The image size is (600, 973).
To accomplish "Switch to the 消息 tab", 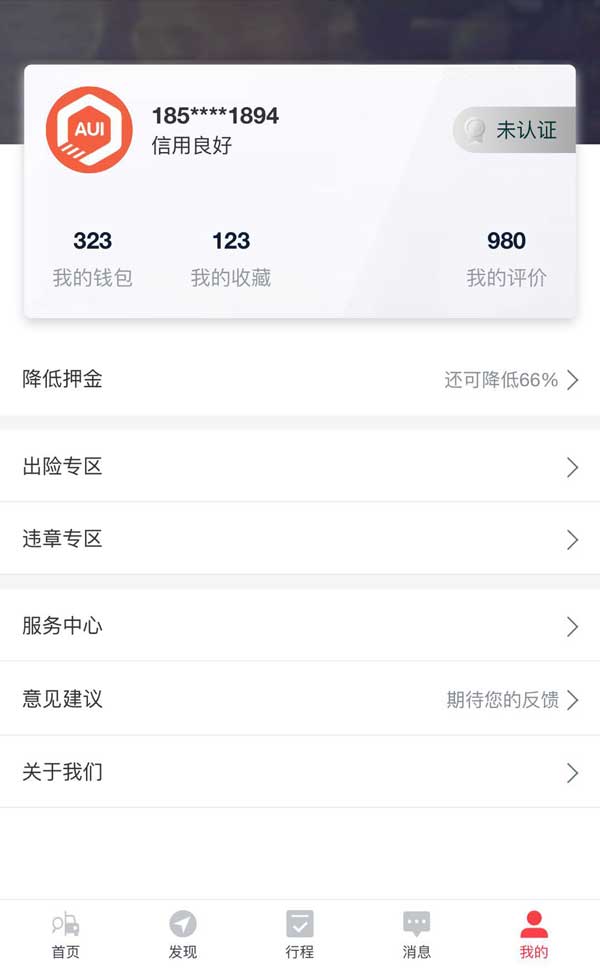I will 416,935.
